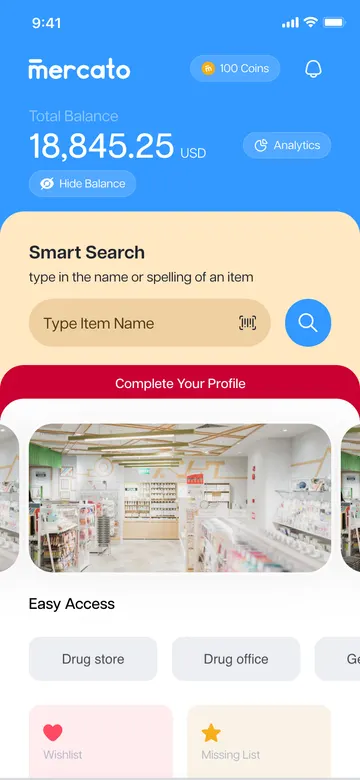Open Analytics

click(x=287, y=145)
